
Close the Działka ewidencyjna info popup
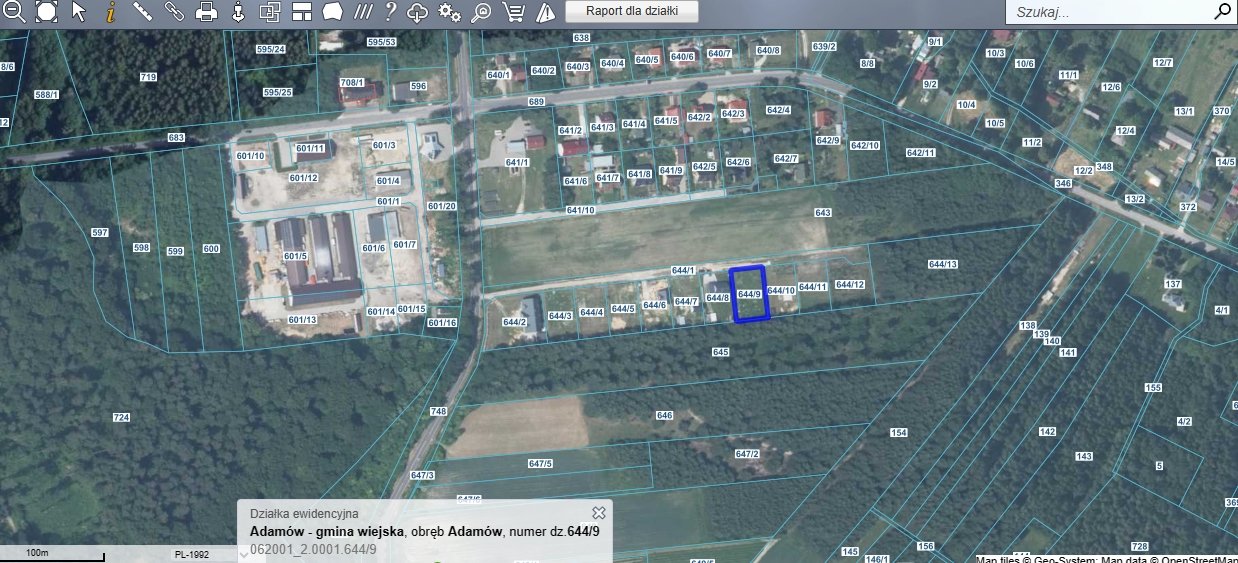click(599, 513)
